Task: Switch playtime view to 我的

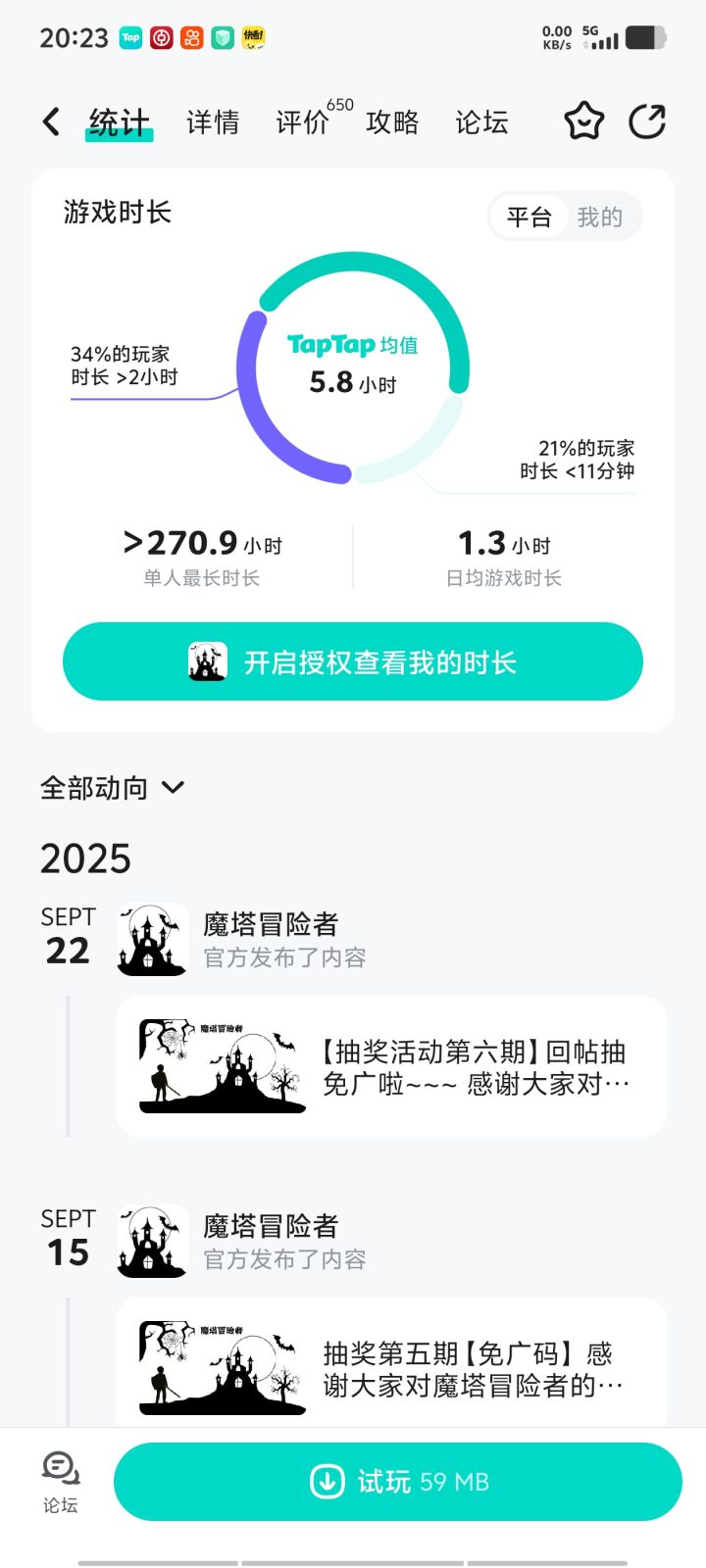Action: [602, 217]
